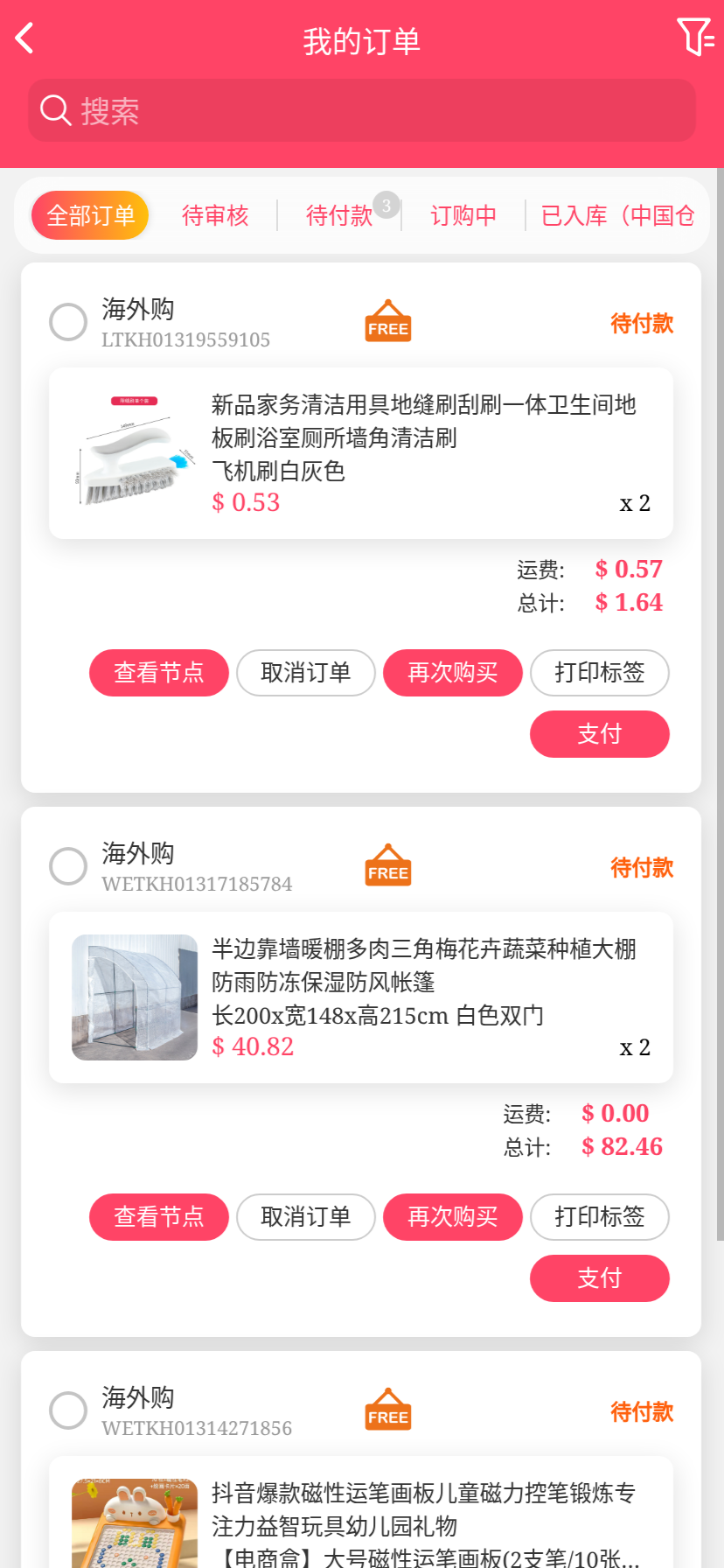Screen dimensions: 724x1568
Task: Switch to the 待审核 tab
Action: pos(215,215)
